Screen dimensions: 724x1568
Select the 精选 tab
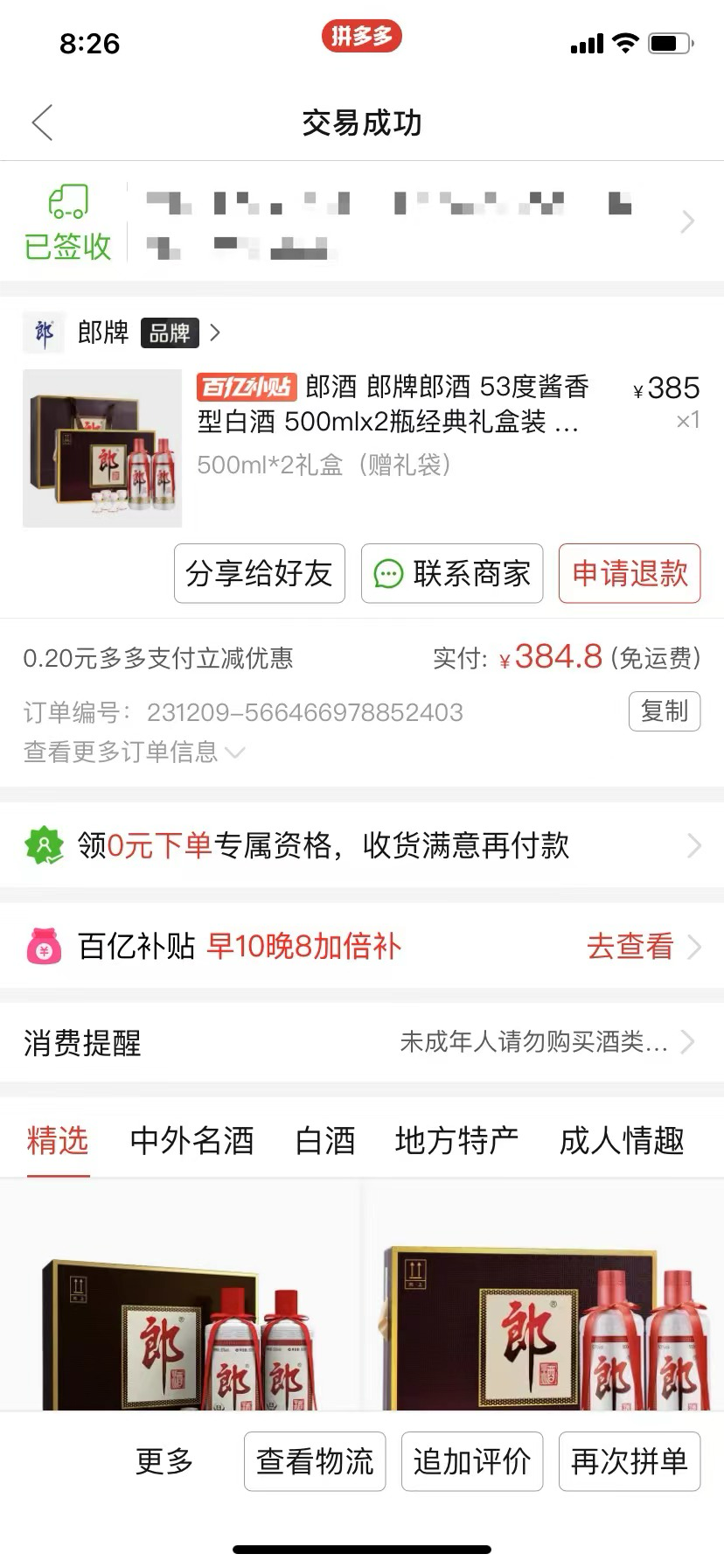click(x=58, y=1140)
